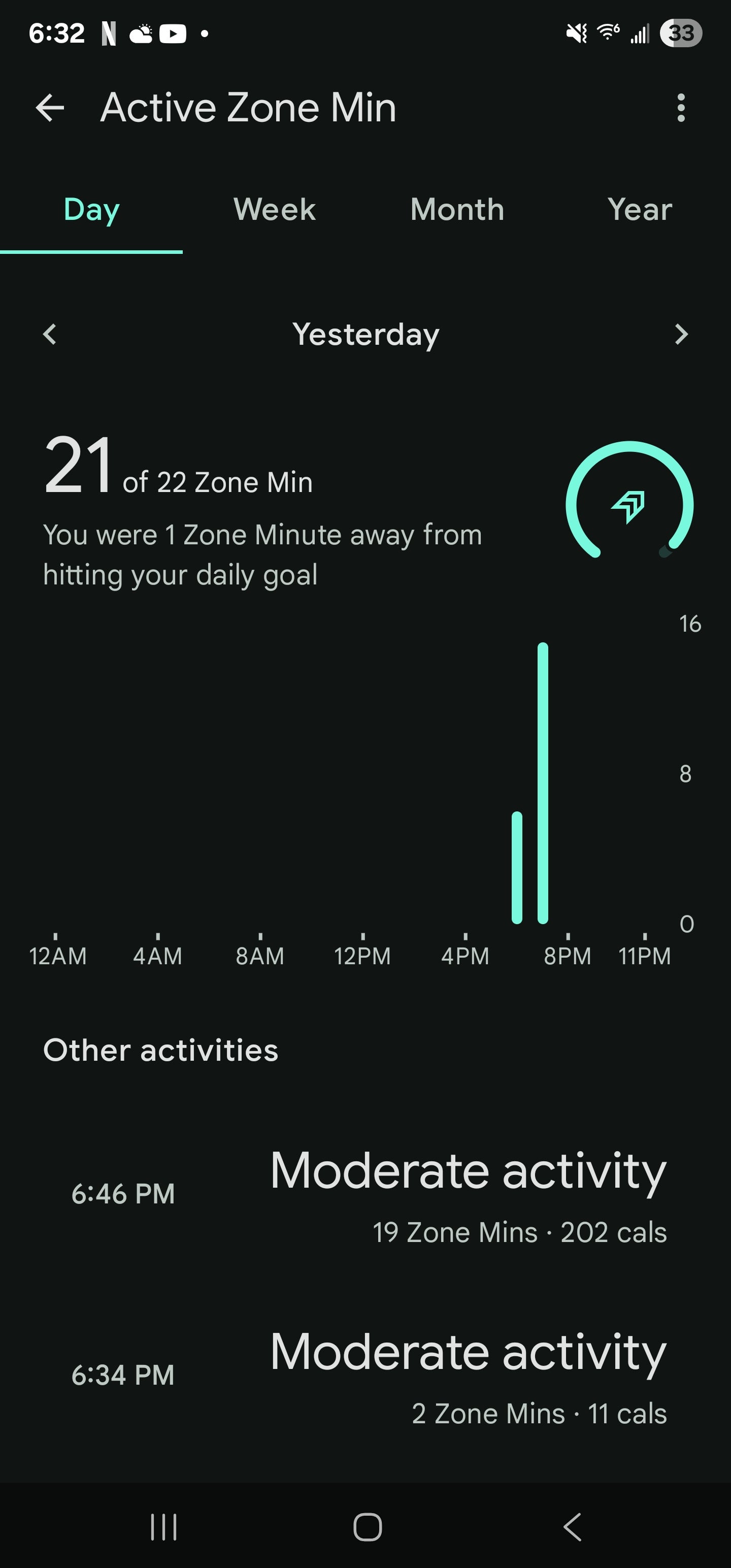Go to the next day after Yesterday
The height and width of the screenshot is (1568, 731).
click(x=680, y=334)
